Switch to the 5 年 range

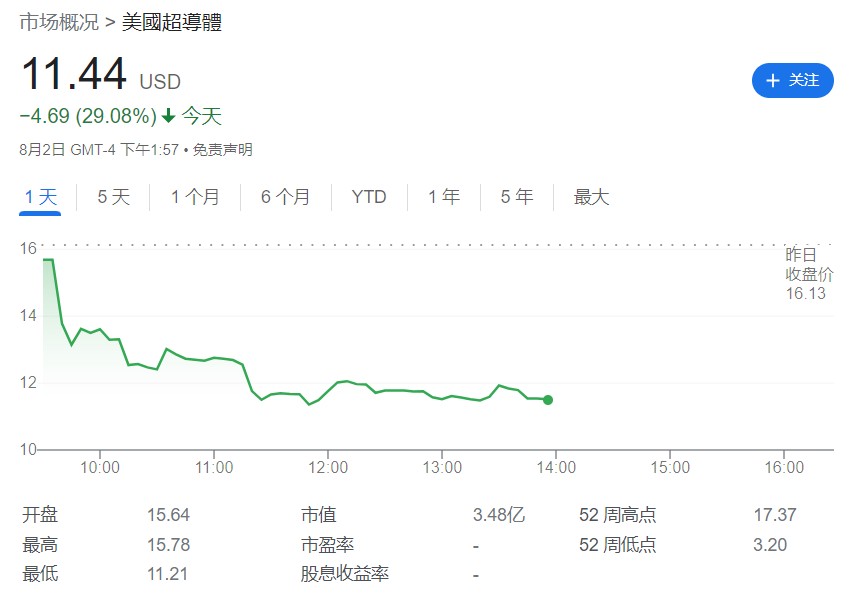pos(517,197)
